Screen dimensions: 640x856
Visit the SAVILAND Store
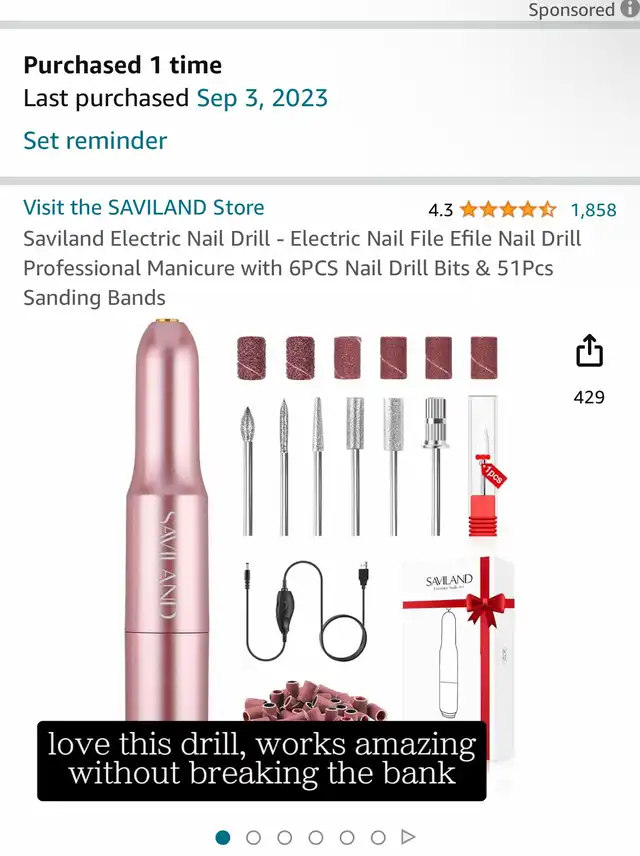point(144,208)
